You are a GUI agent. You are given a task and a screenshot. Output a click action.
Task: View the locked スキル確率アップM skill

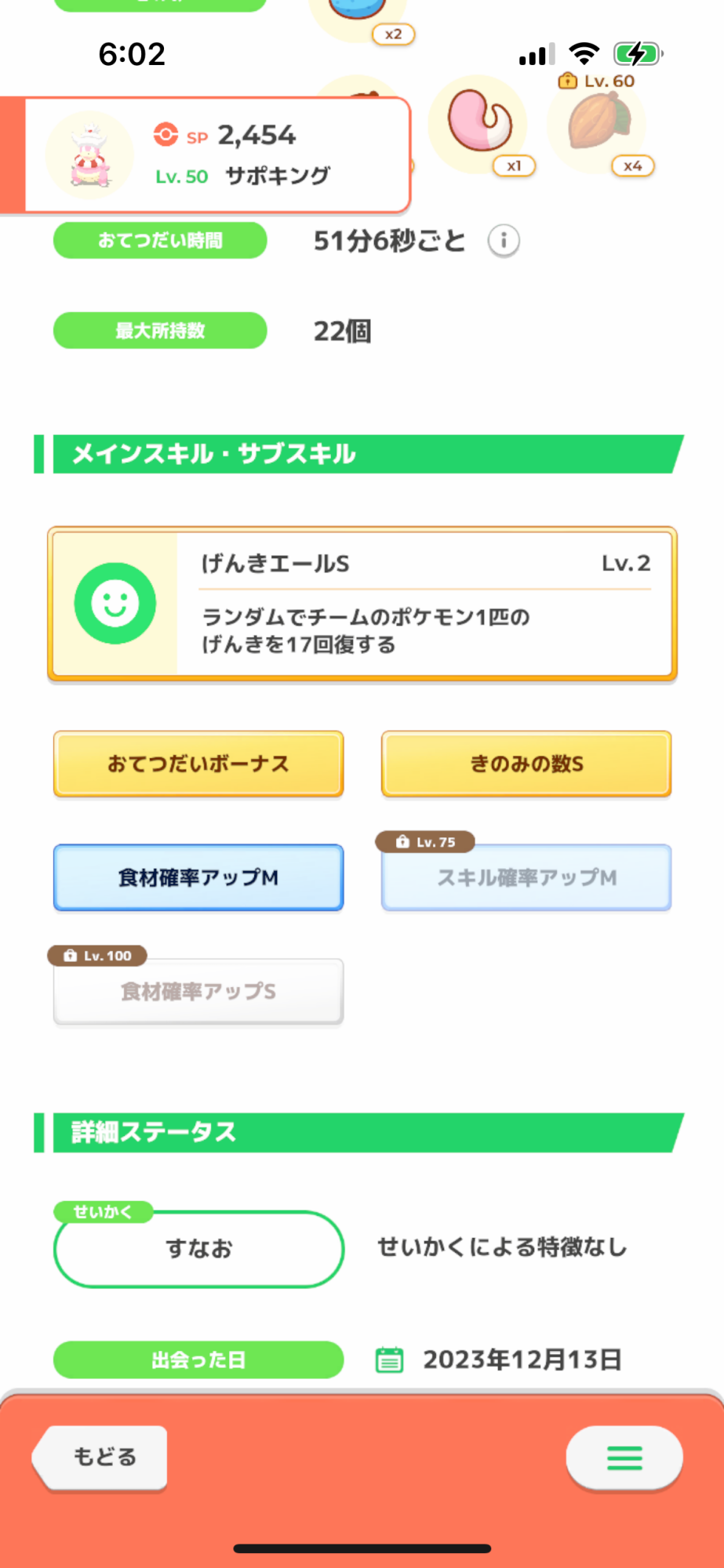[526, 877]
